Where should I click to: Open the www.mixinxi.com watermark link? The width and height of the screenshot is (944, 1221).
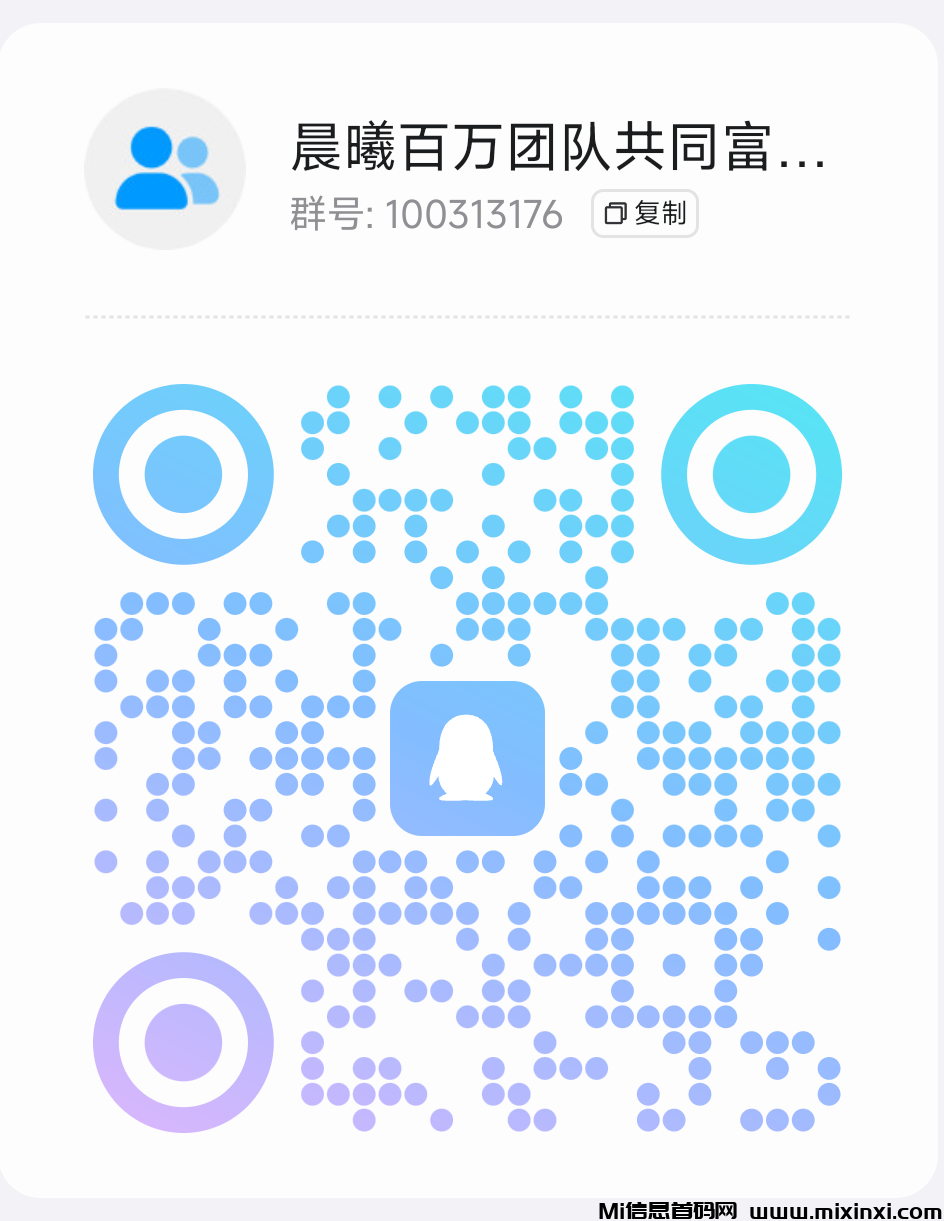tap(845, 1208)
